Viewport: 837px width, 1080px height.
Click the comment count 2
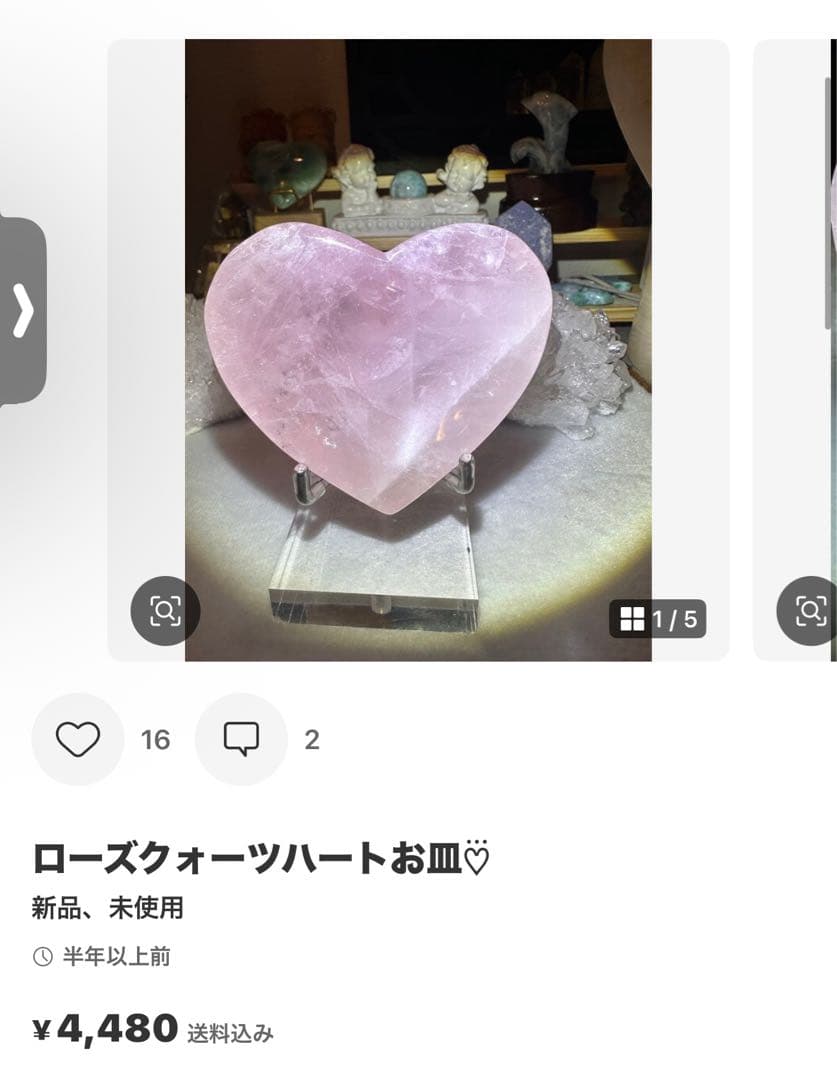310,739
